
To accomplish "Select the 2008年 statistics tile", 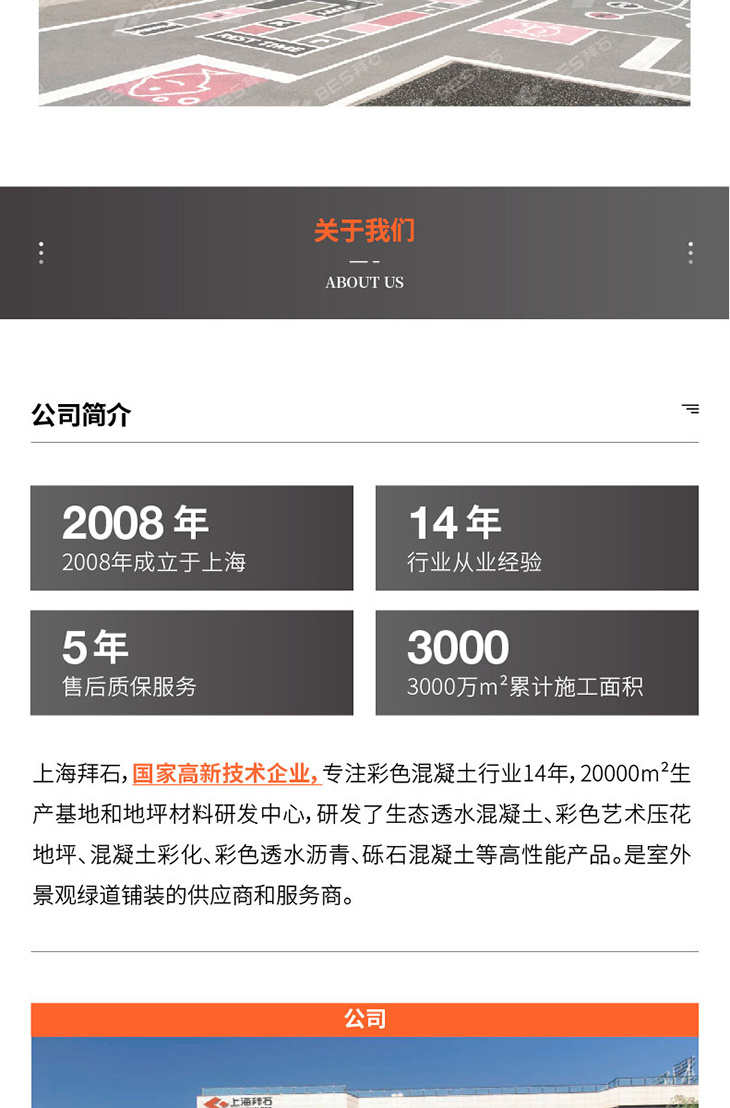I will tap(192, 537).
